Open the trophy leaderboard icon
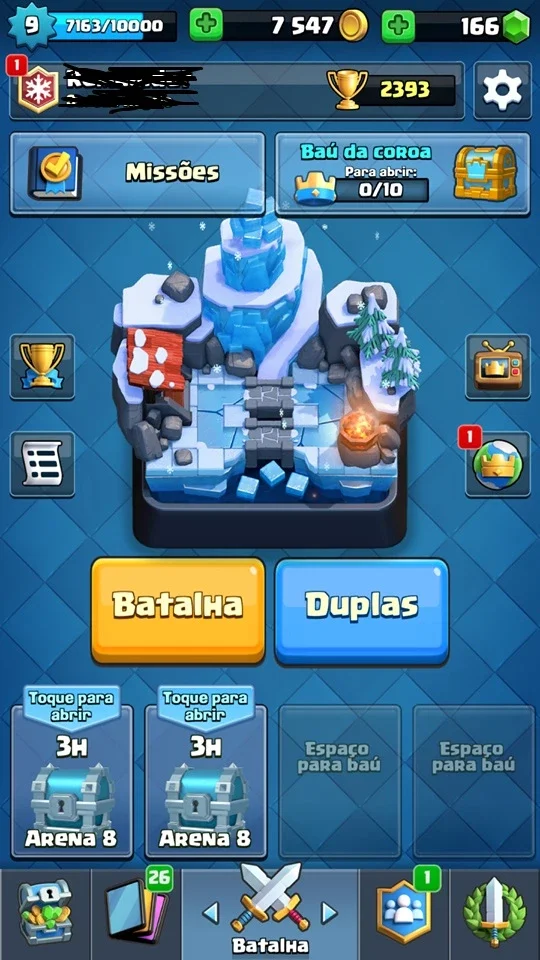 42,367
